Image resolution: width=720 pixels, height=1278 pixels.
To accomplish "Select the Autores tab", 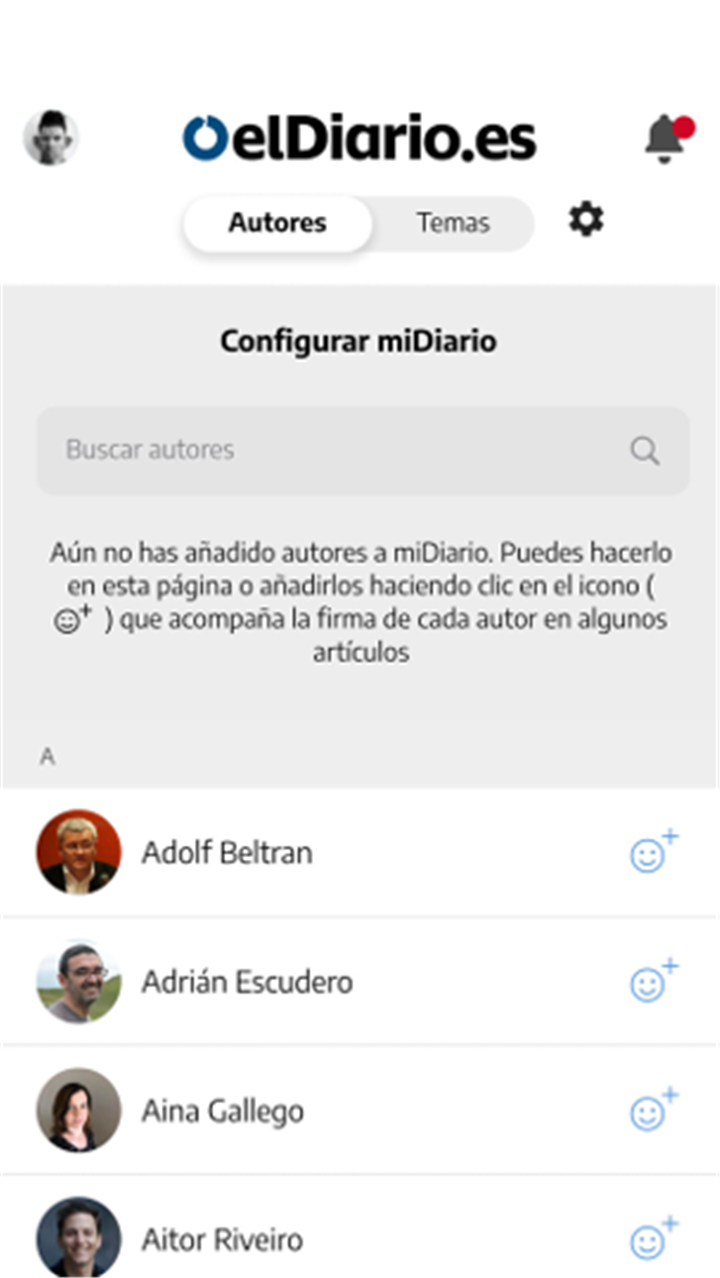I will (277, 222).
